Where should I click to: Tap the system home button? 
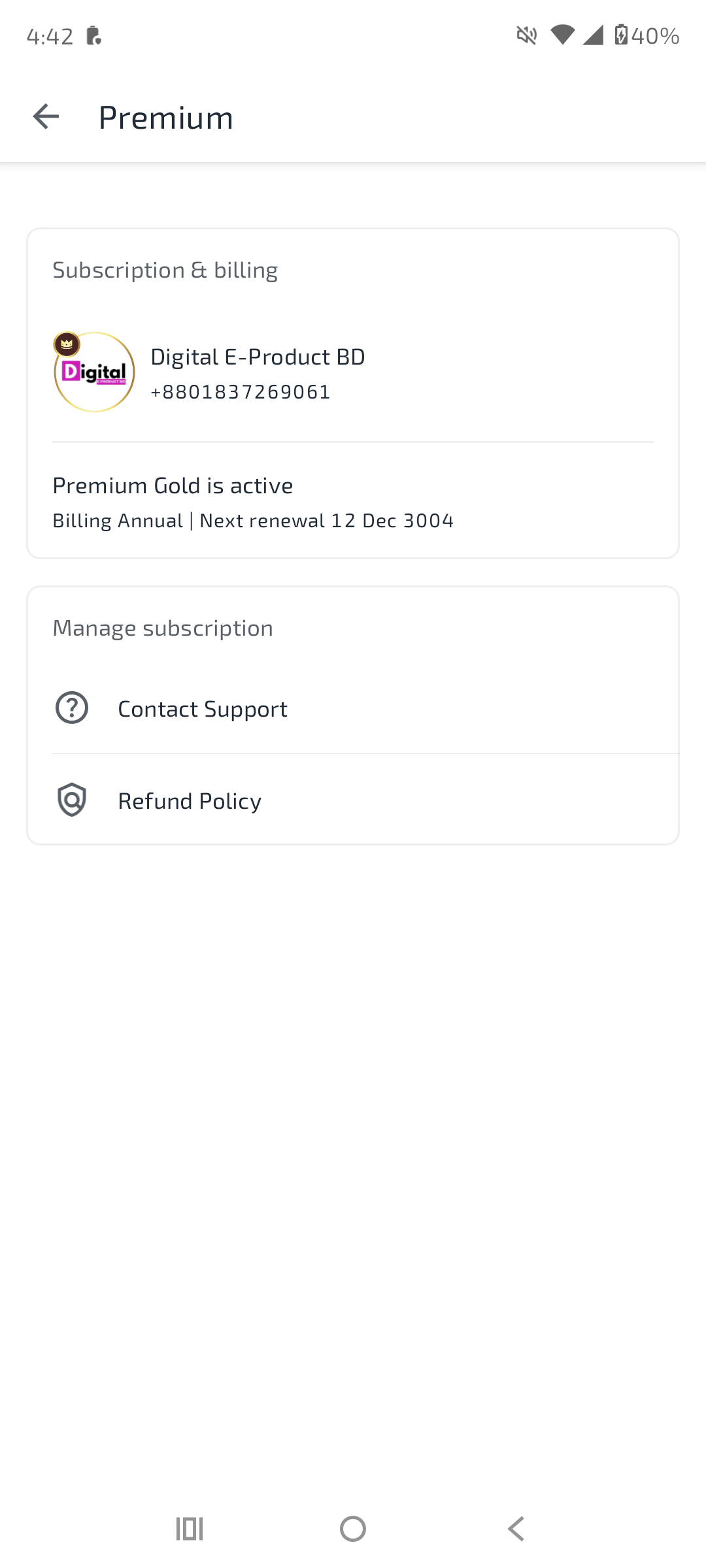[353, 1529]
